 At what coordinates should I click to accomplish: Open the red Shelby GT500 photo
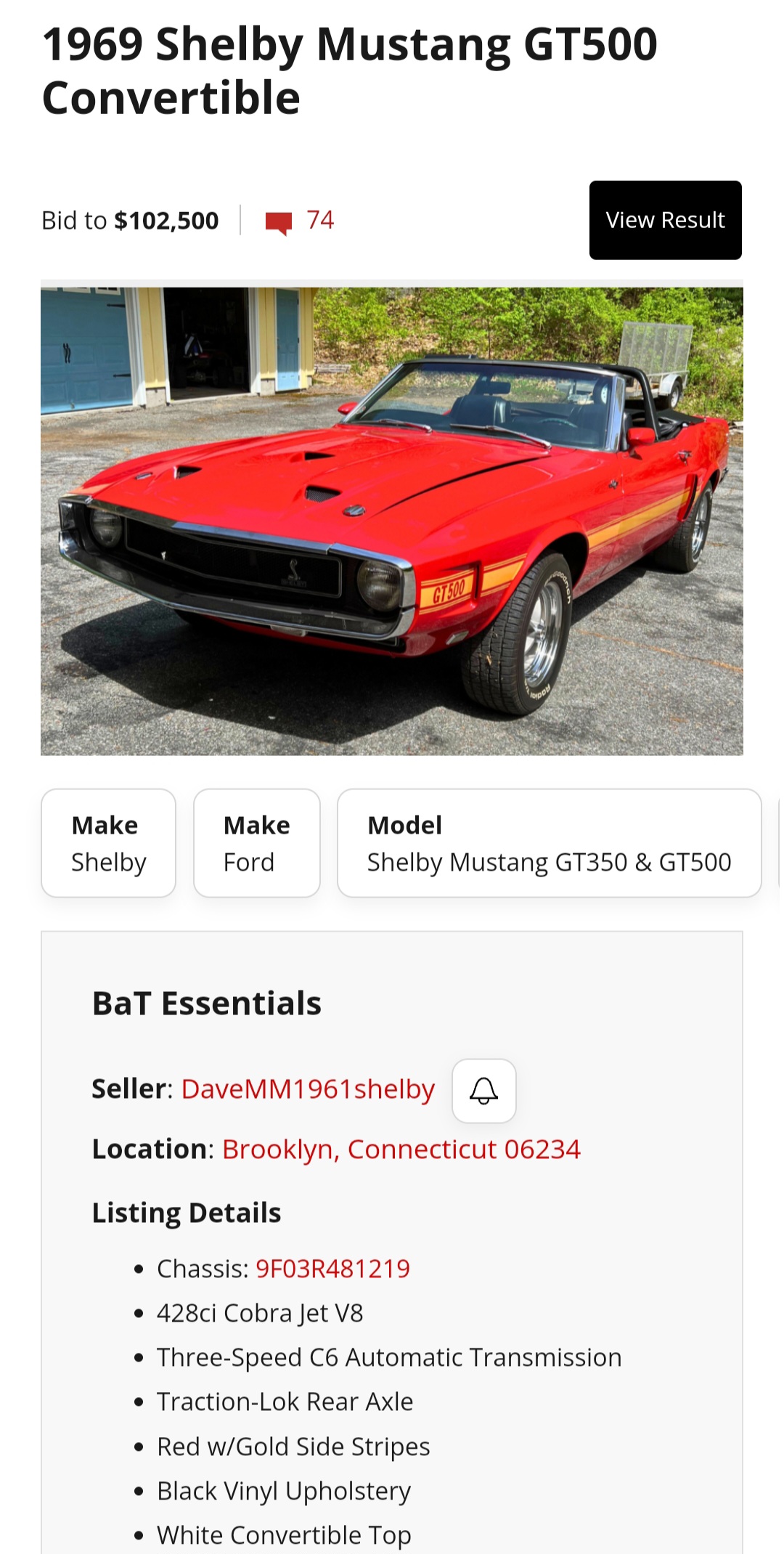coord(392,521)
